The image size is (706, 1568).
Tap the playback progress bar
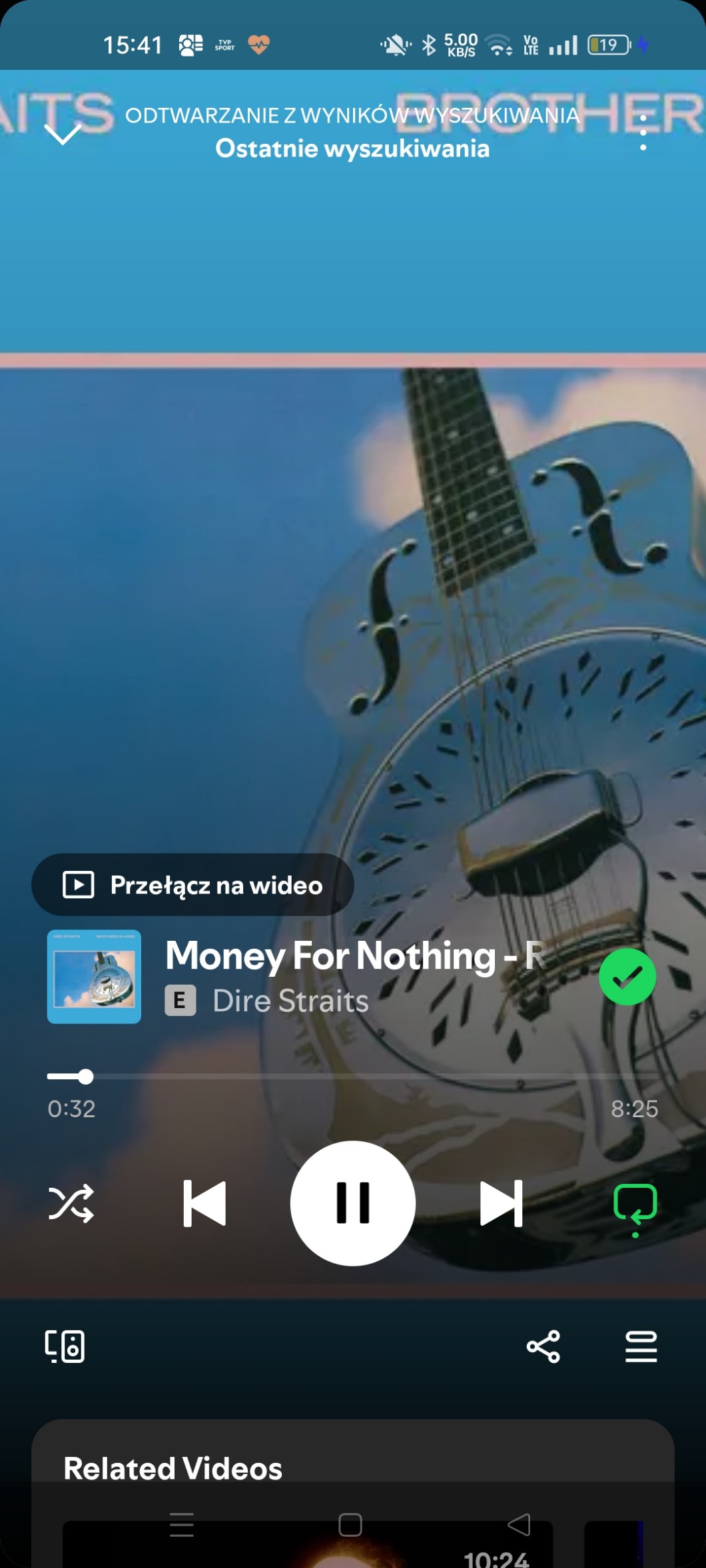click(x=353, y=1076)
